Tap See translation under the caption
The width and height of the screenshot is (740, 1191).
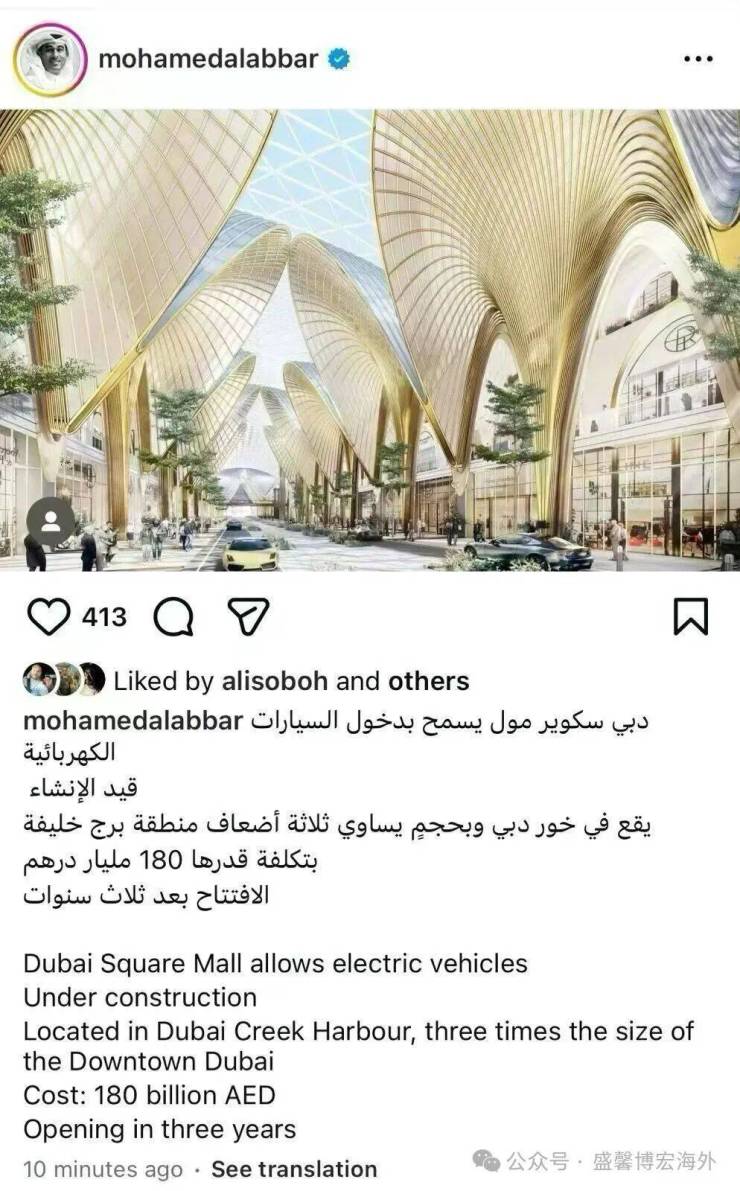294,1169
